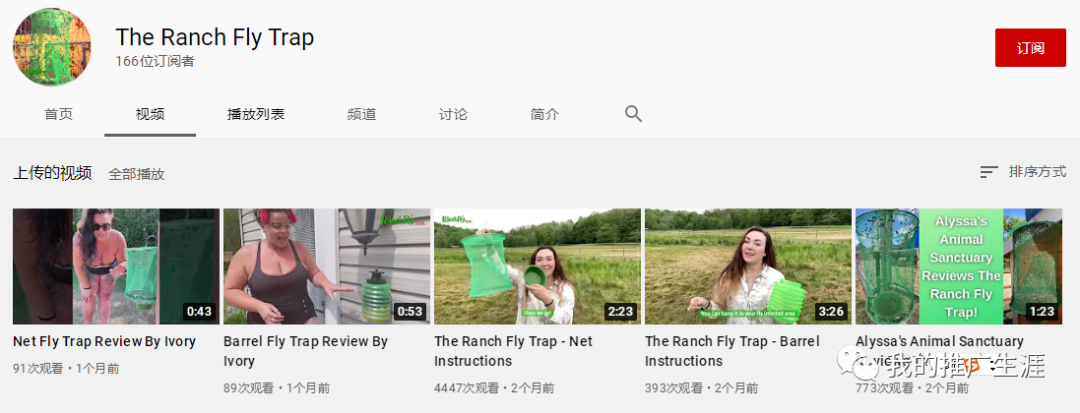Open Net Fly Trap Review By Ivory video
Image resolution: width=1080 pixels, height=413 pixels.
115,266
